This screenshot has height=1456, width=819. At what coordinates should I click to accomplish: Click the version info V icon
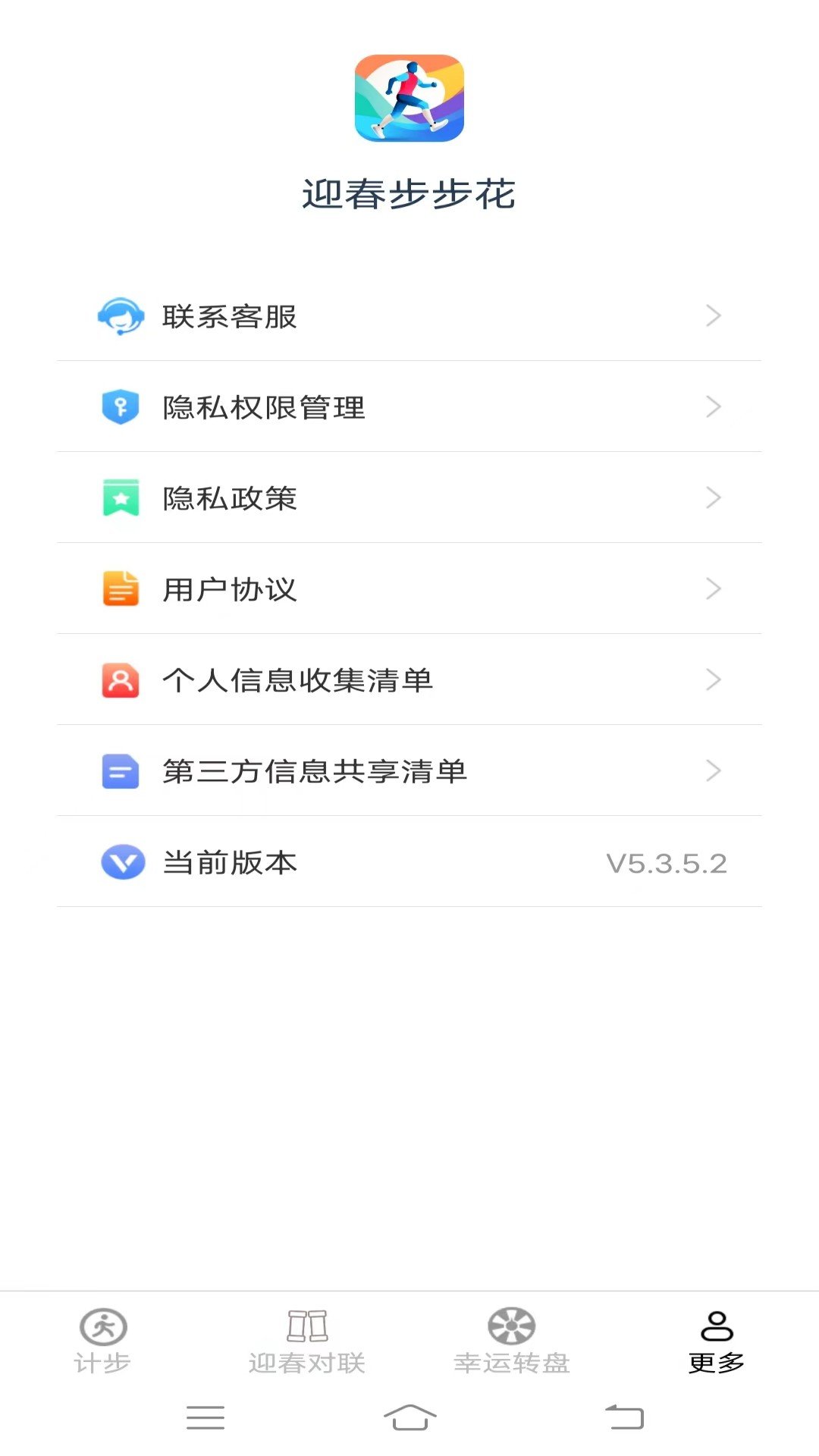click(121, 863)
